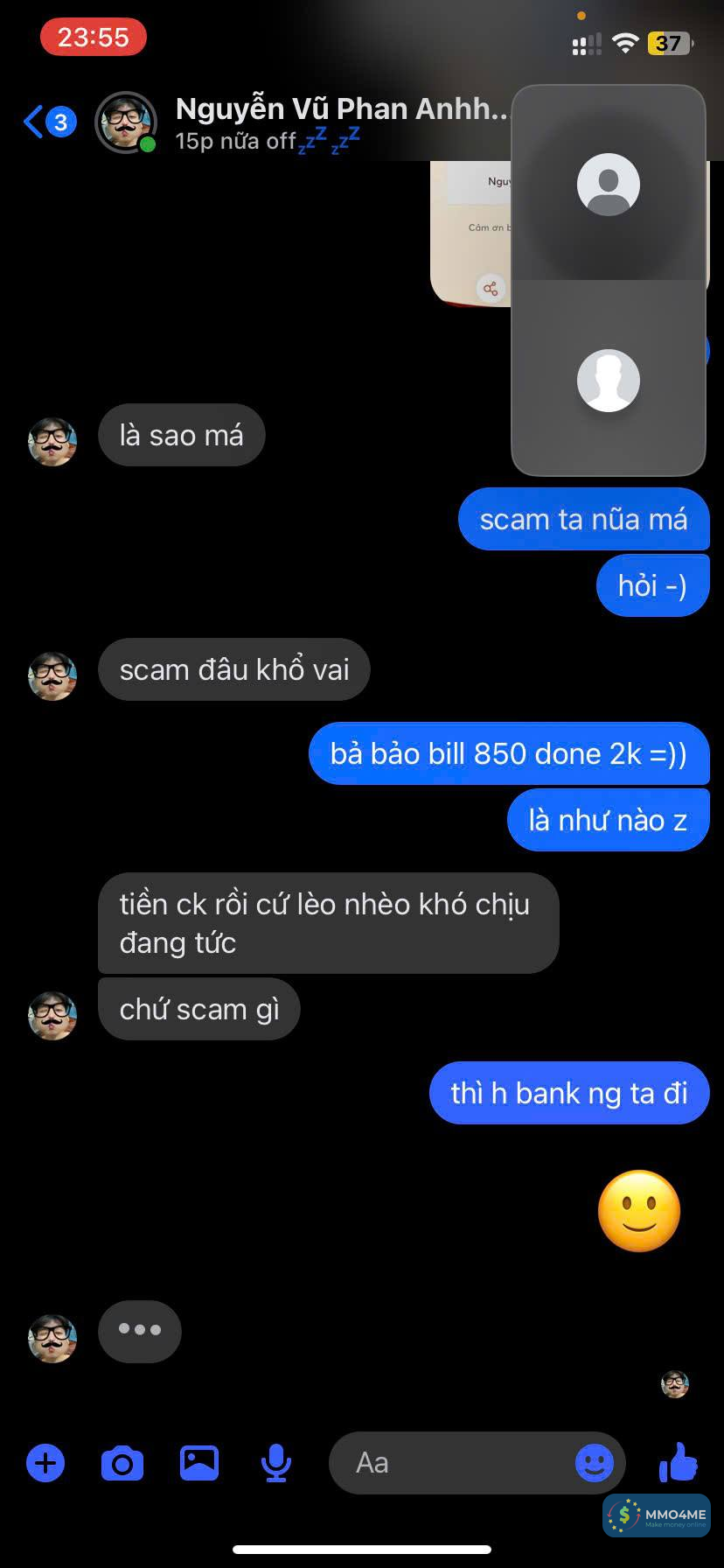Image resolution: width=724 pixels, height=1568 pixels.
Task: Tap the share icon on the image
Action: click(491, 289)
